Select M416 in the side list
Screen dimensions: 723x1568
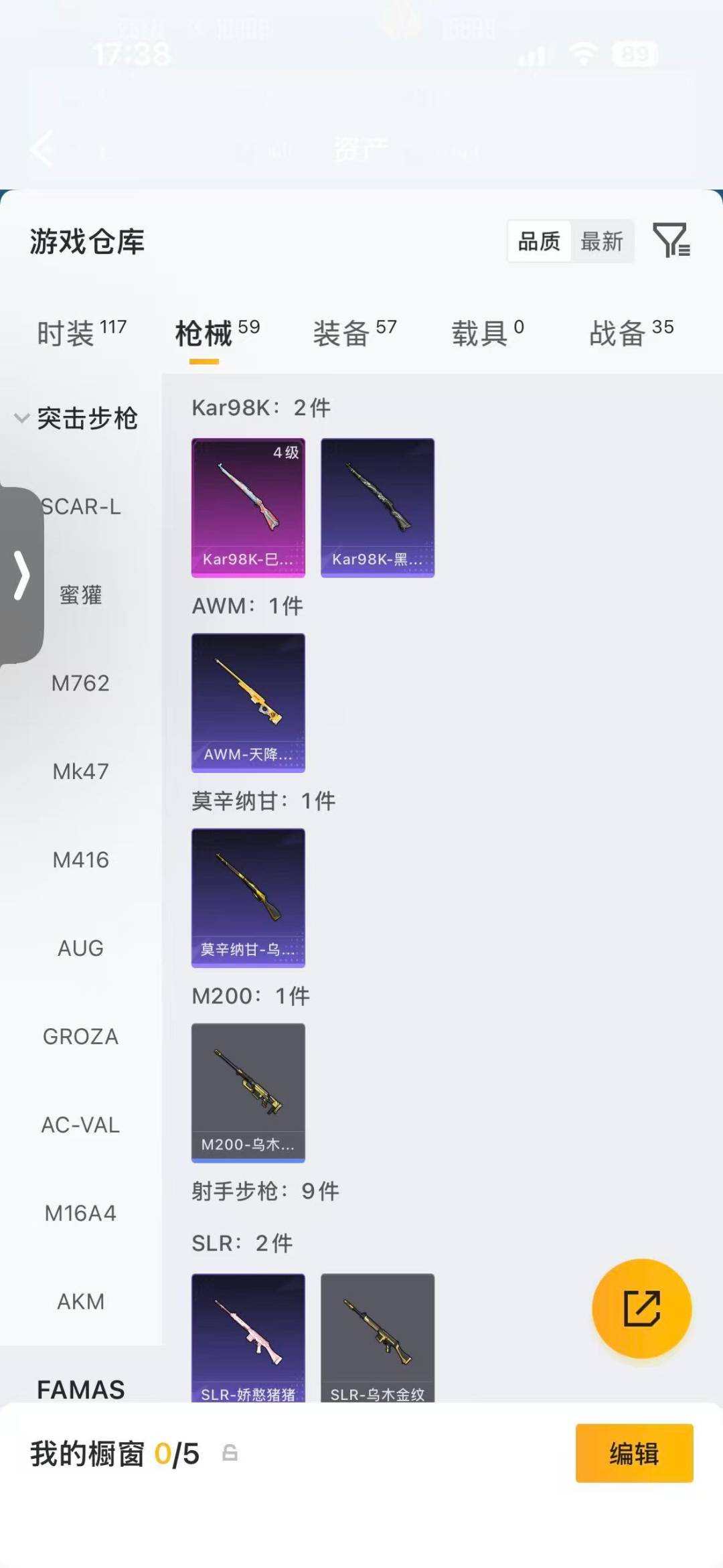(80, 859)
